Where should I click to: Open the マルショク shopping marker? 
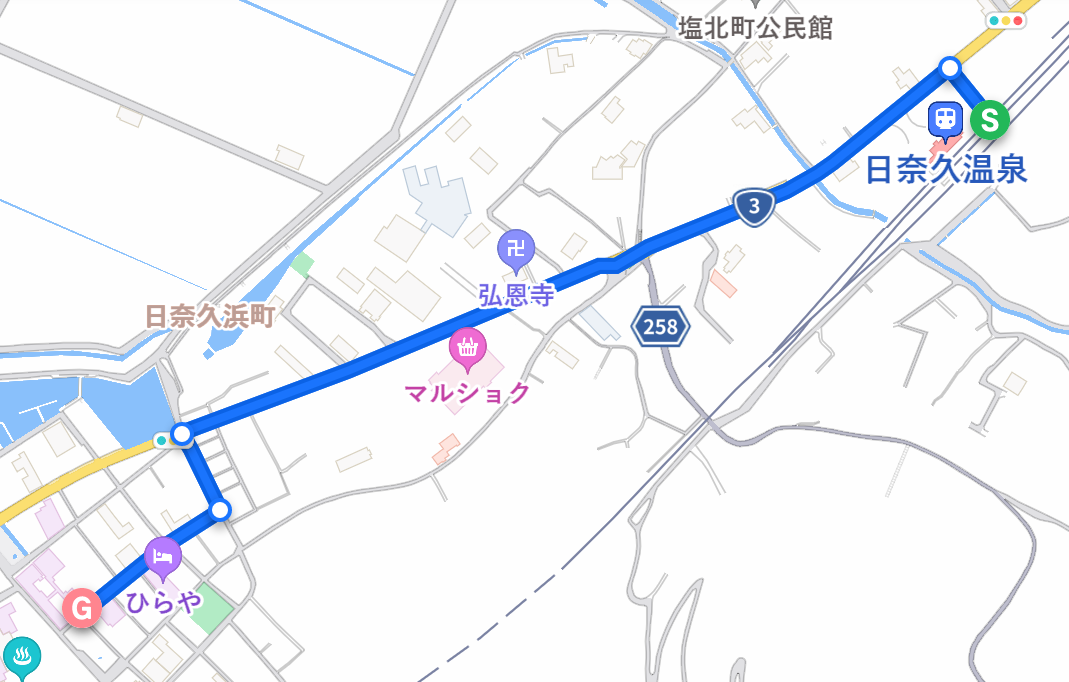click(466, 348)
